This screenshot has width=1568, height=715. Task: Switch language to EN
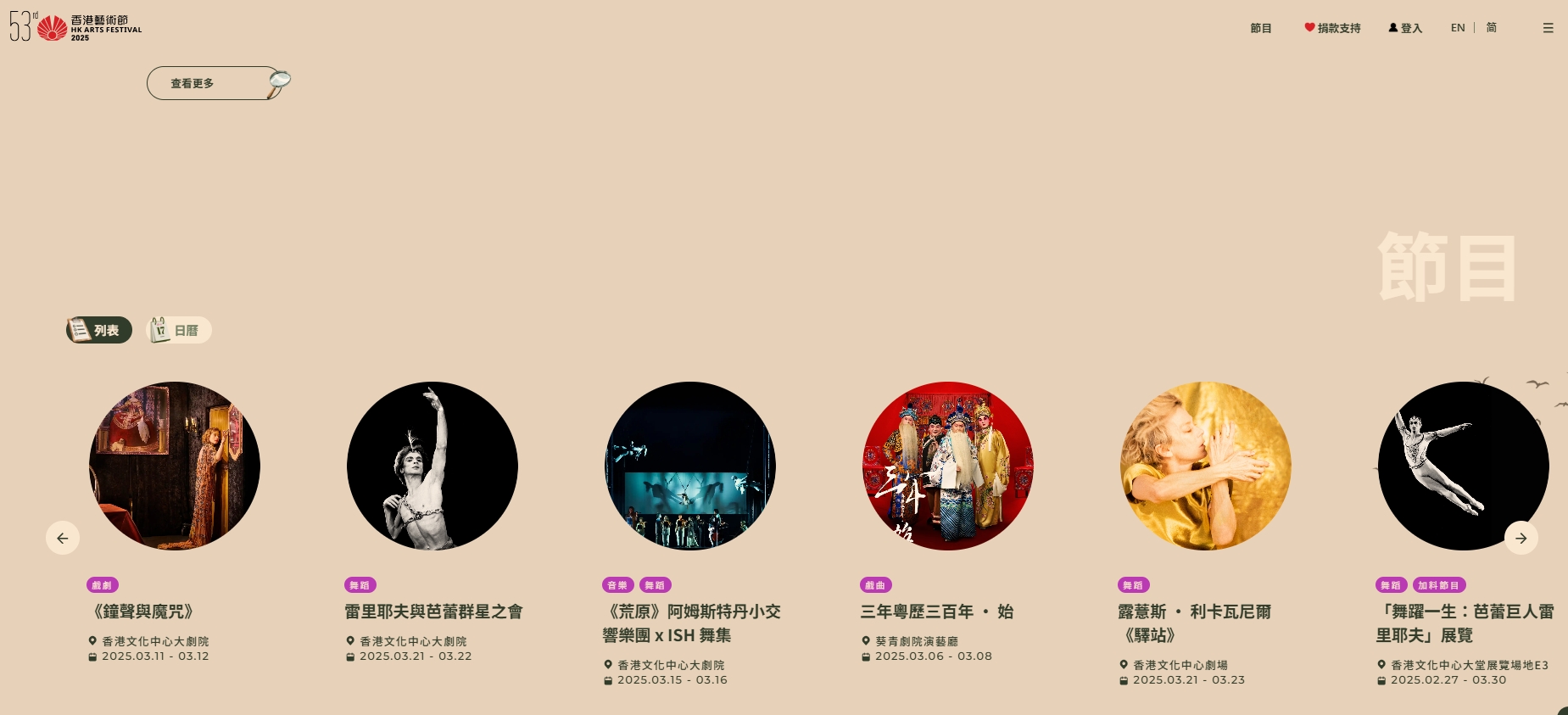pos(1458,28)
